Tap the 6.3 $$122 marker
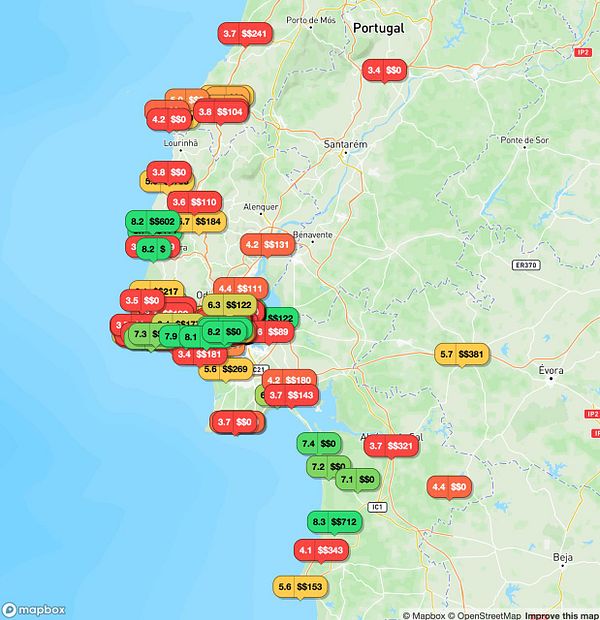 (x=229, y=305)
